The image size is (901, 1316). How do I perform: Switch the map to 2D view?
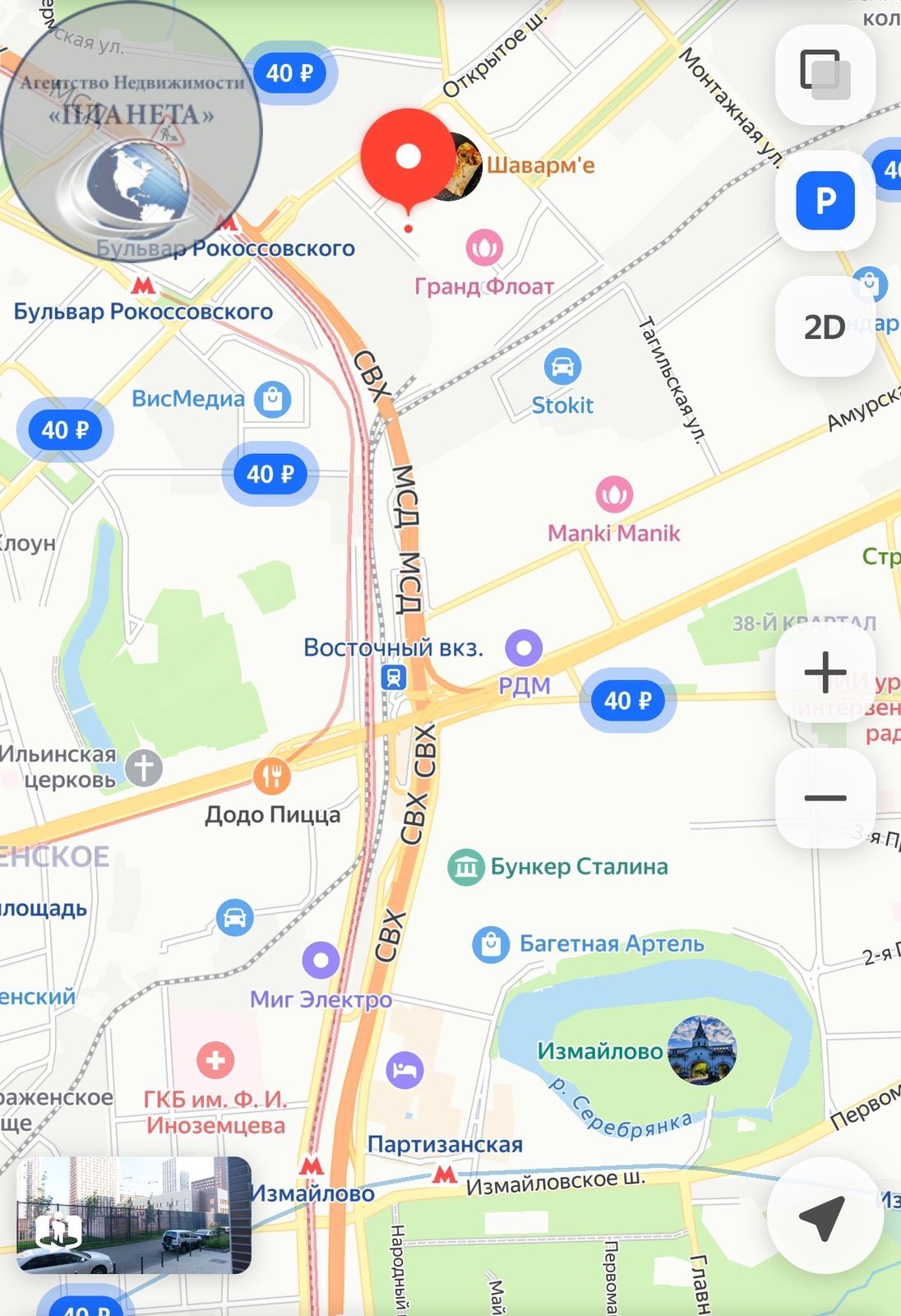(x=825, y=327)
